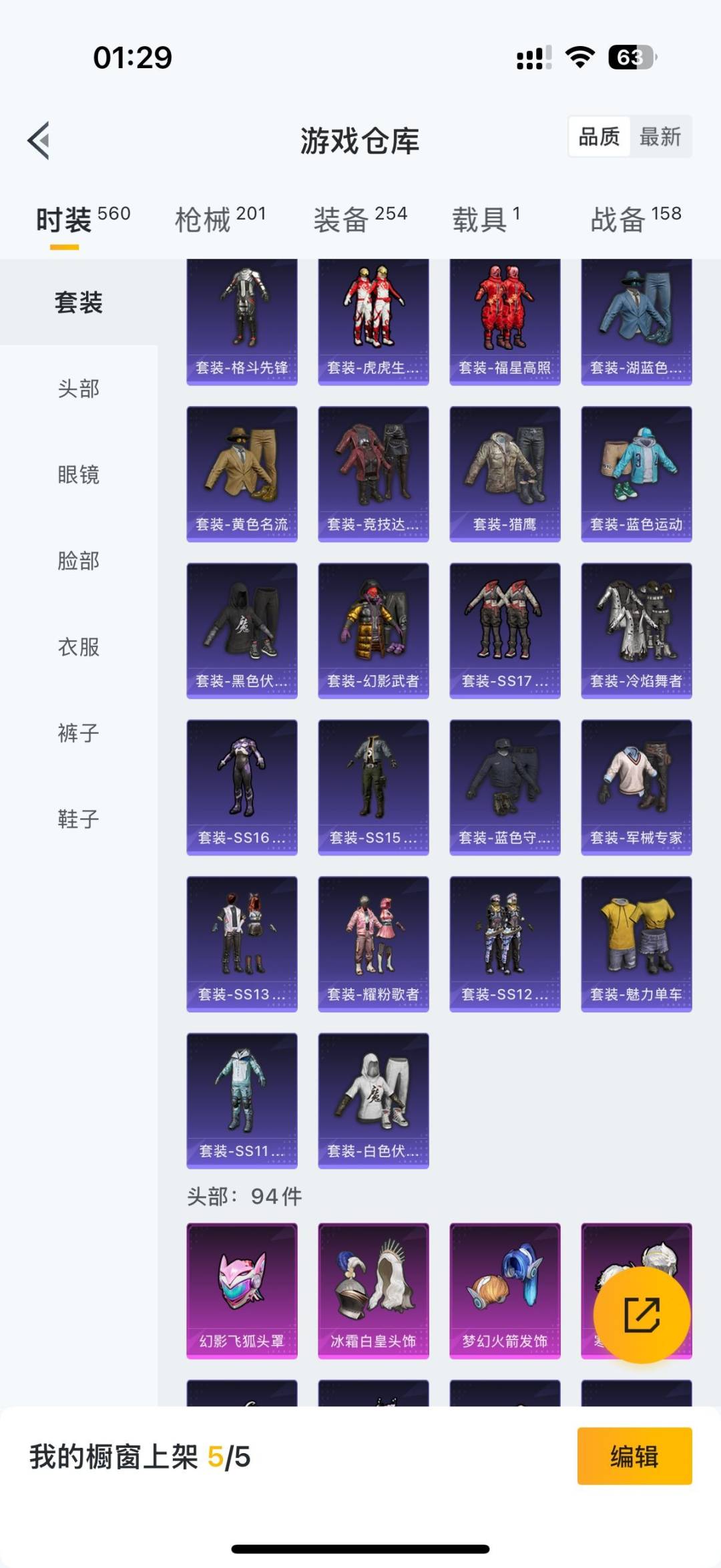Tap the 编辑 button
Image resolution: width=721 pixels, height=1568 pixels.
634,1456
